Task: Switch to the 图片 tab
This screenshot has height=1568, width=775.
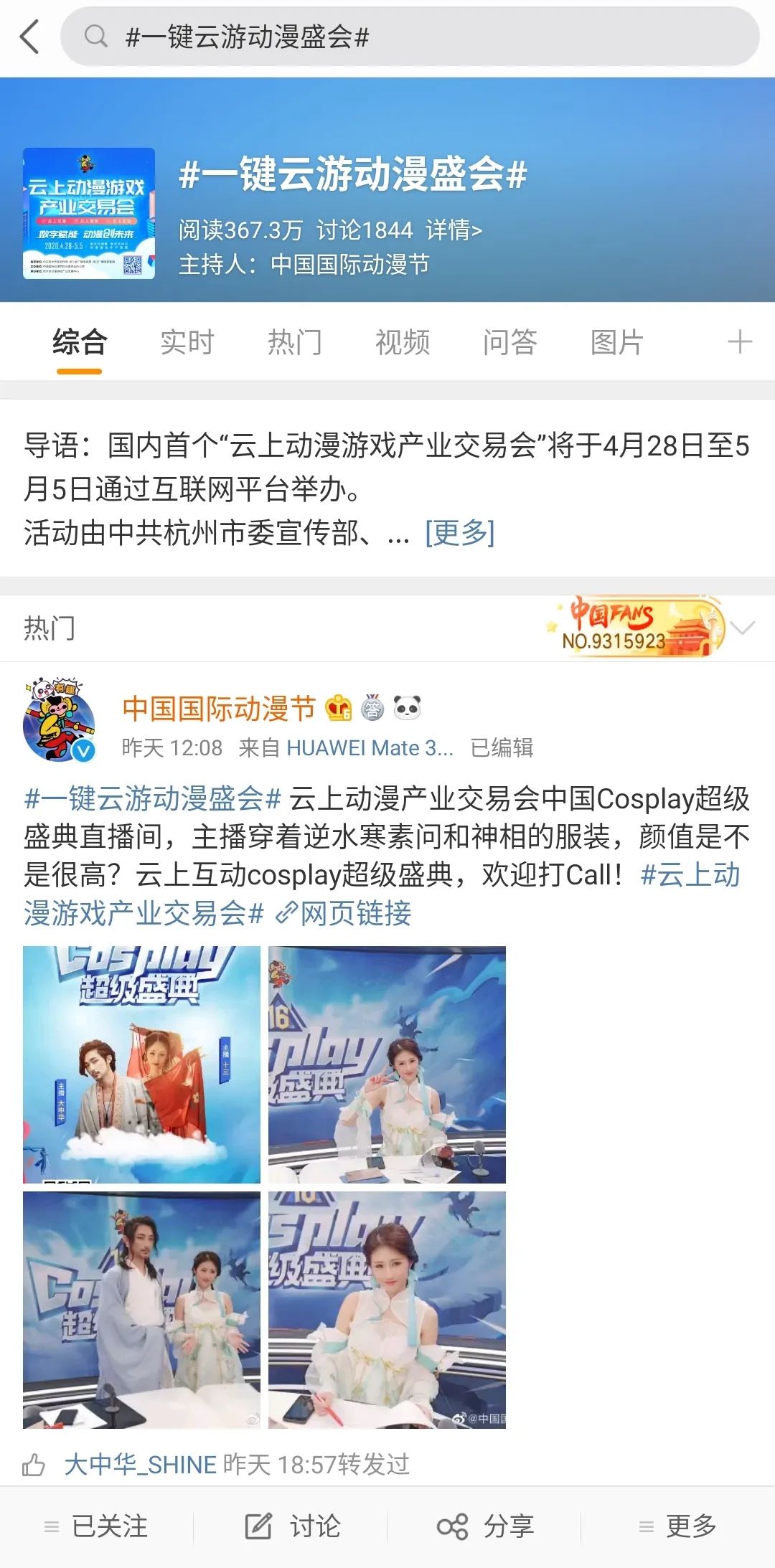Action: [616, 342]
